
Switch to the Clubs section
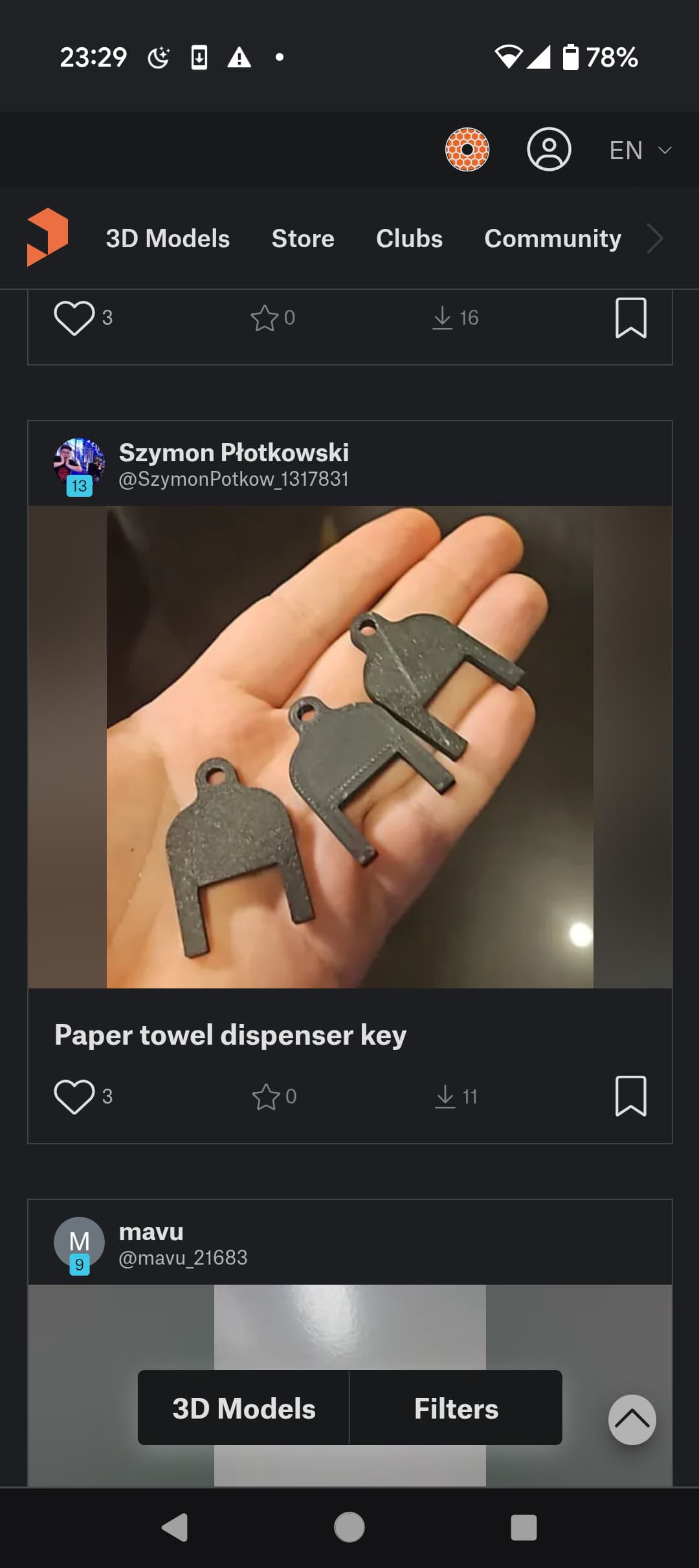pos(409,238)
